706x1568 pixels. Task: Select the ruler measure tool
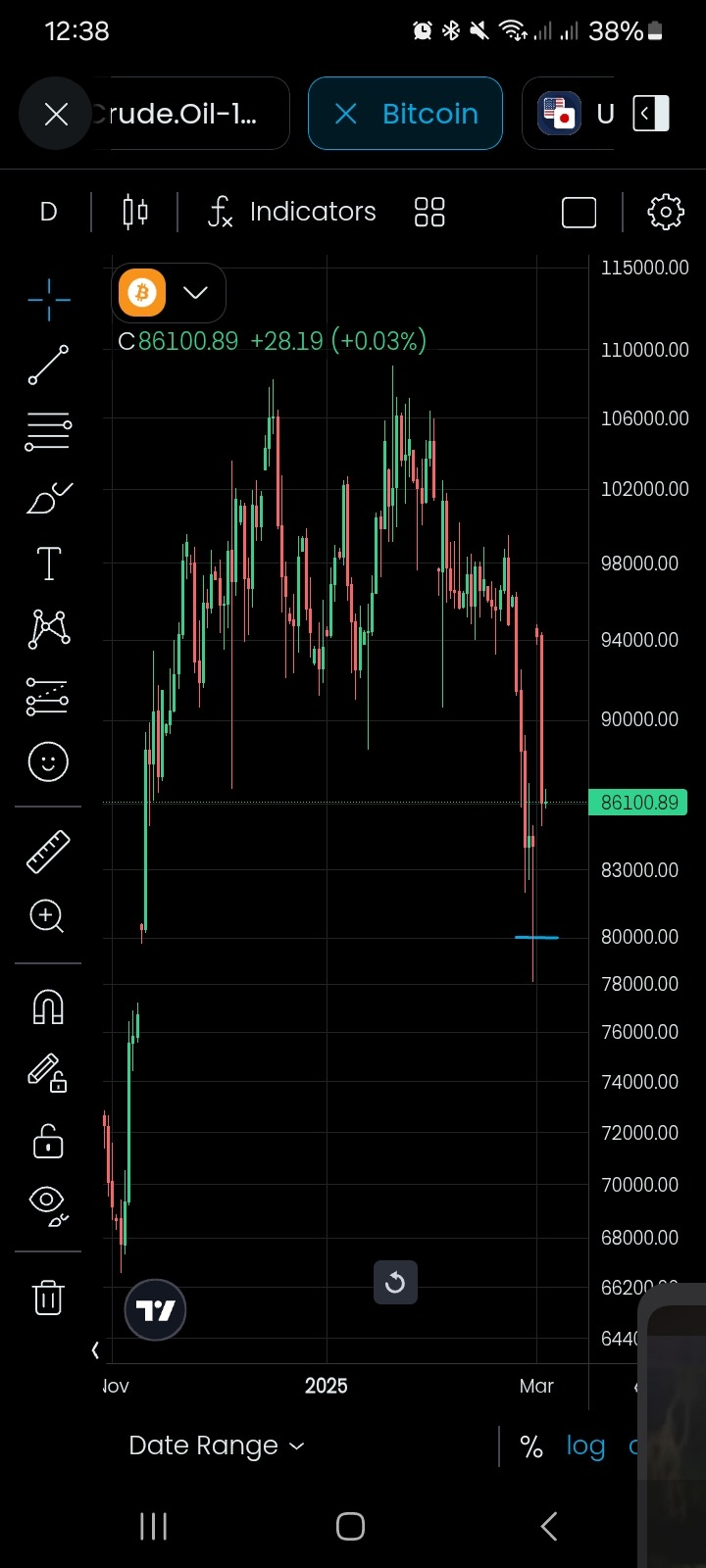coord(48,851)
